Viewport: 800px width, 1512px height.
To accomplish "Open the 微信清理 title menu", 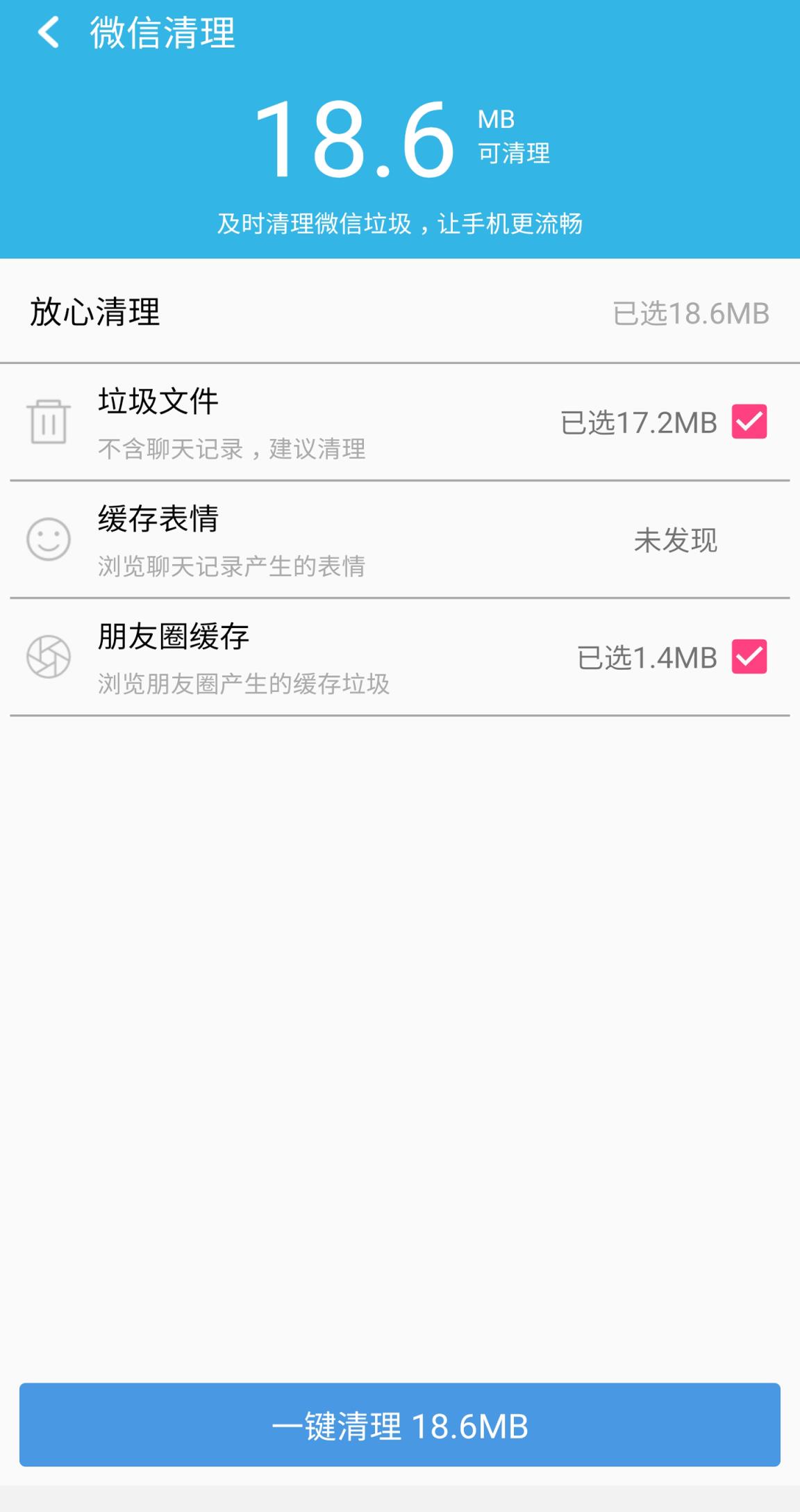I will (161, 33).
